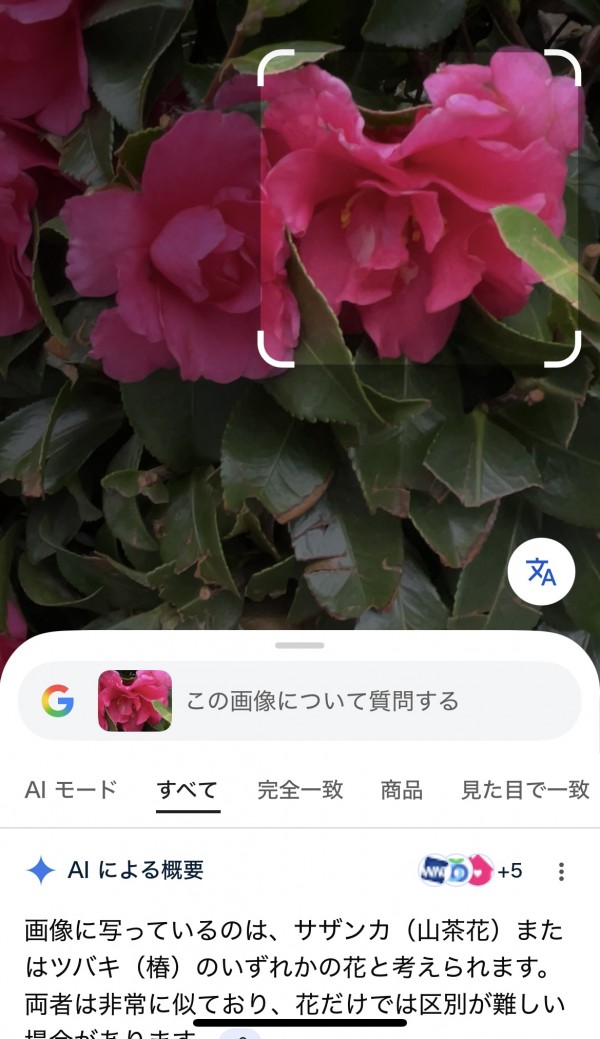Select the すべて tab
Image resolution: width=600 pixels, height=1039 pixels.
[x=187, y=789]
